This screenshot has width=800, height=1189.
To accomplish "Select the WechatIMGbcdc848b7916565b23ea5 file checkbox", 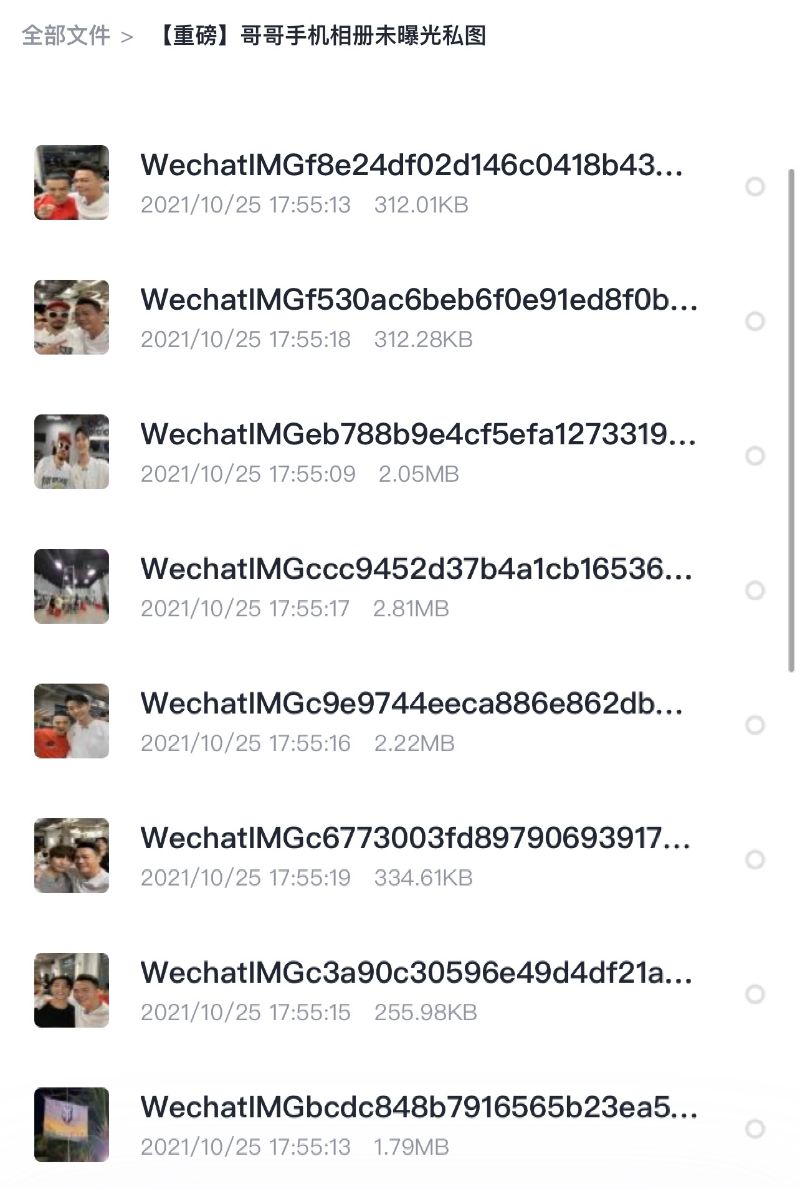I will [755, 1129].
